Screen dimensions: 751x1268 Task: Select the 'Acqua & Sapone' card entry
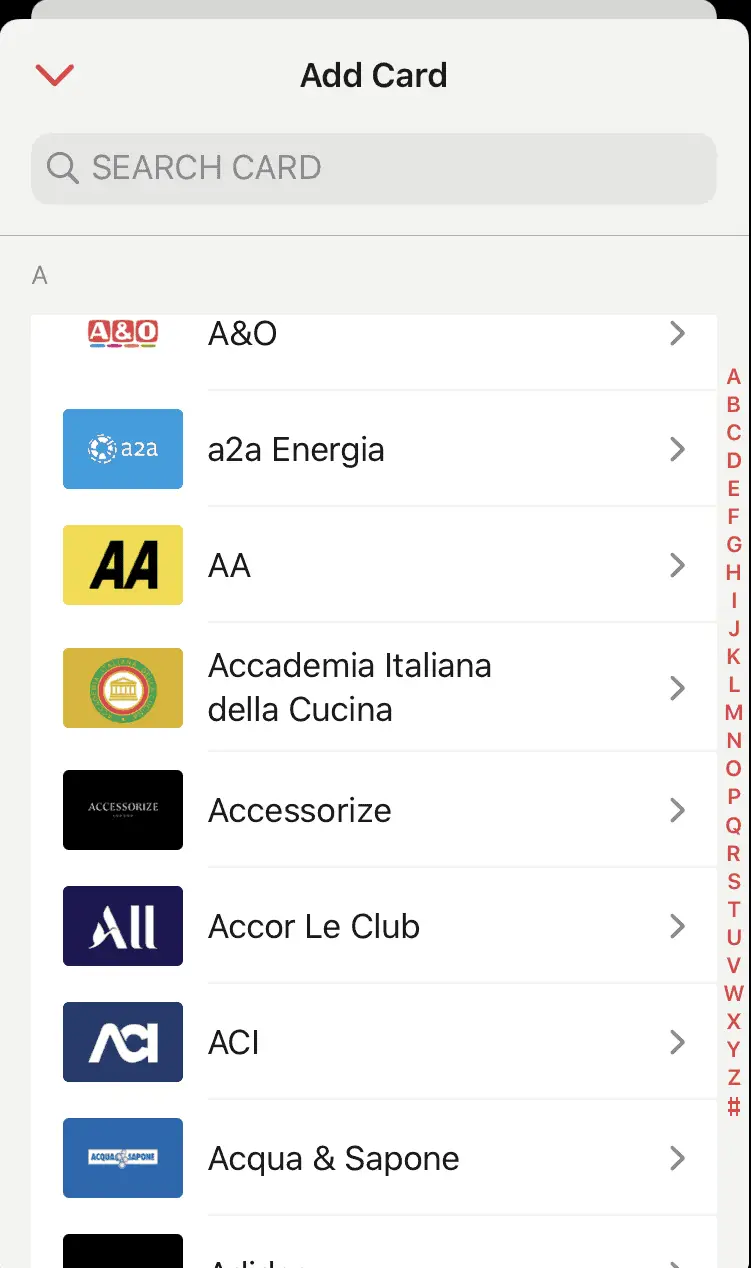pos(333,1157)
